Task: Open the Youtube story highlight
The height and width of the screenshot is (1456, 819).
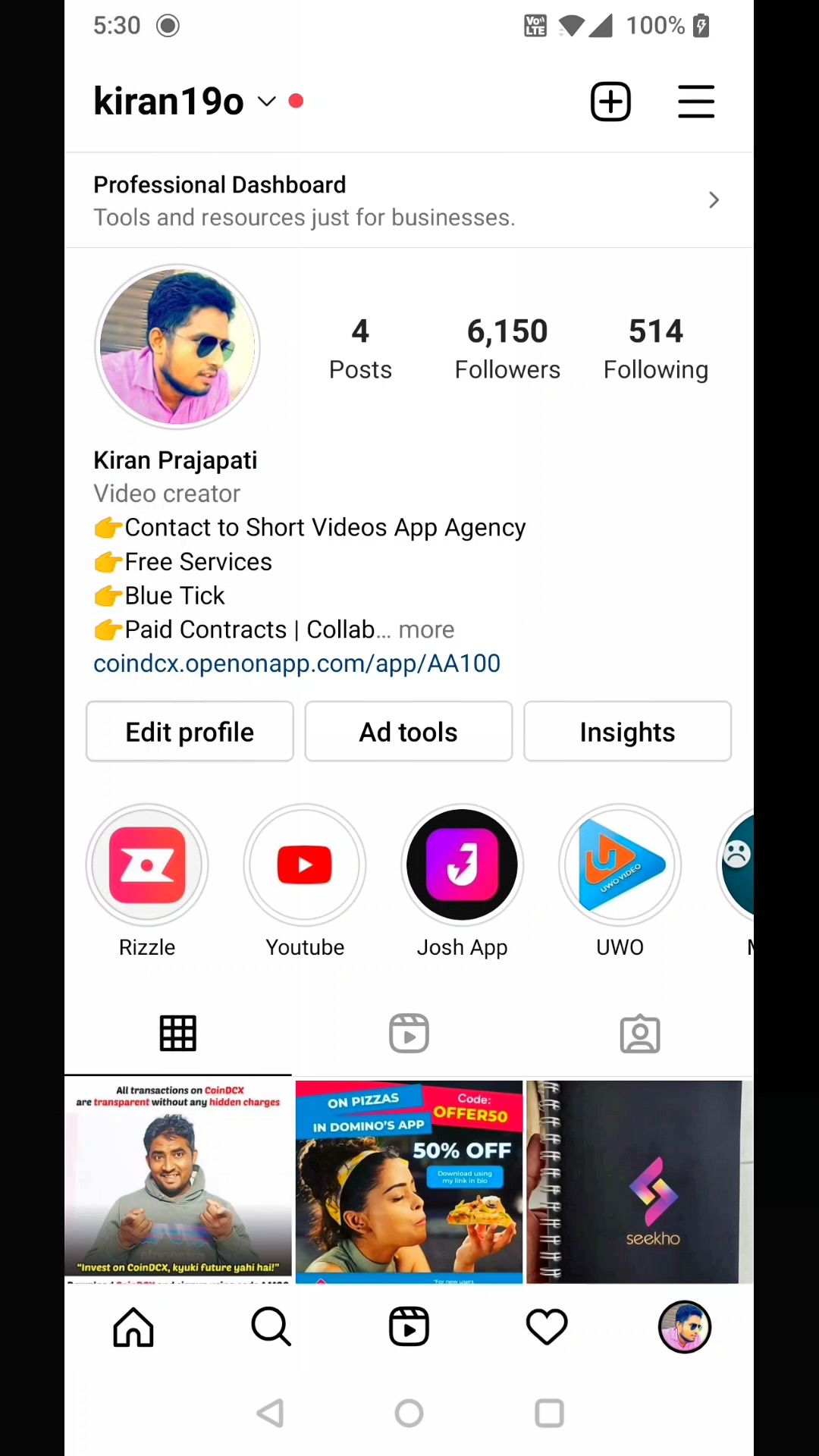Action: 305,865
